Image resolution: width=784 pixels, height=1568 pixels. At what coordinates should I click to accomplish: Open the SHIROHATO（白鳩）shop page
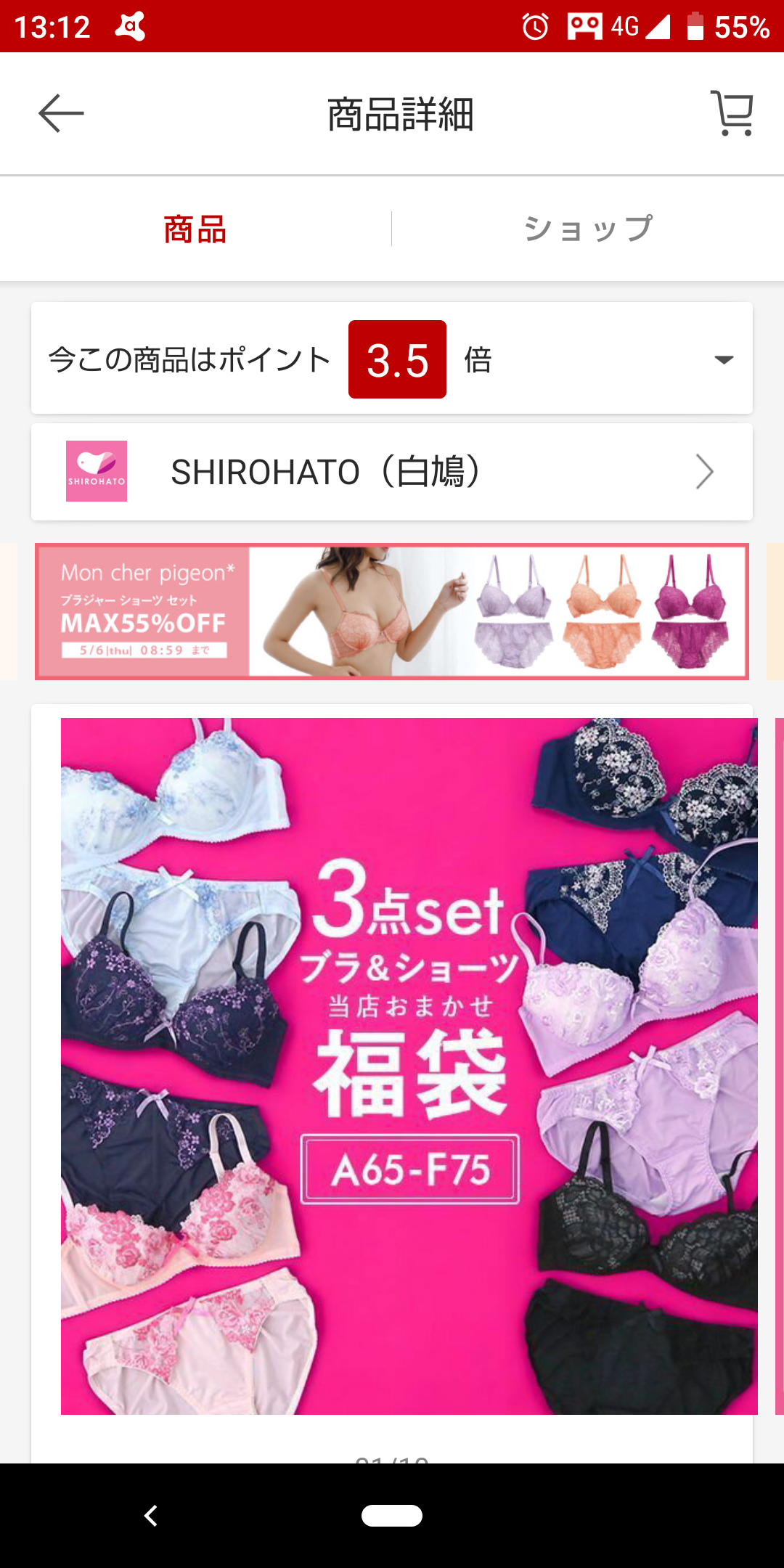392,472
